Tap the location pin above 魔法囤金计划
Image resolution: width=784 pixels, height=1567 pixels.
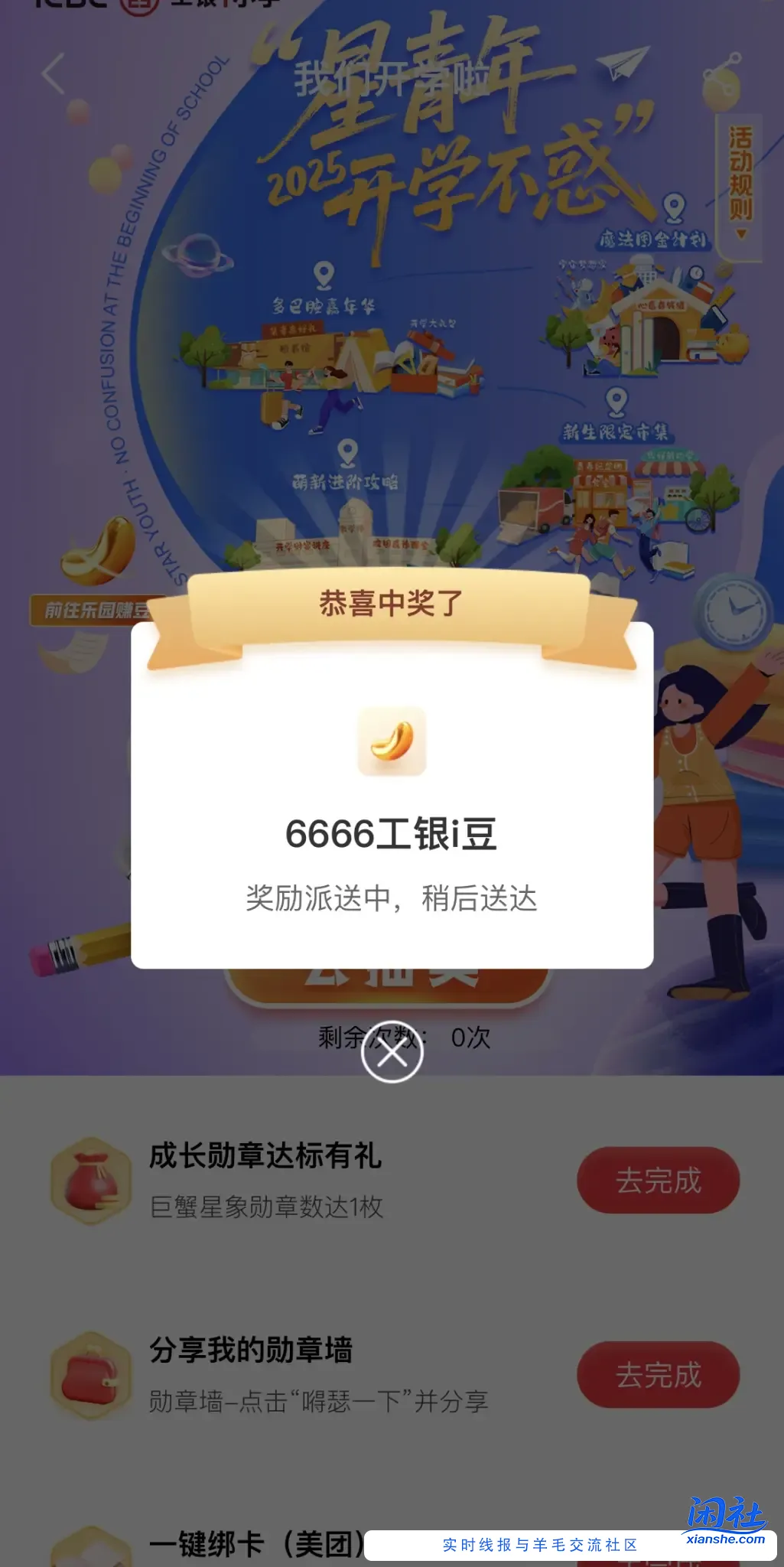672,208
